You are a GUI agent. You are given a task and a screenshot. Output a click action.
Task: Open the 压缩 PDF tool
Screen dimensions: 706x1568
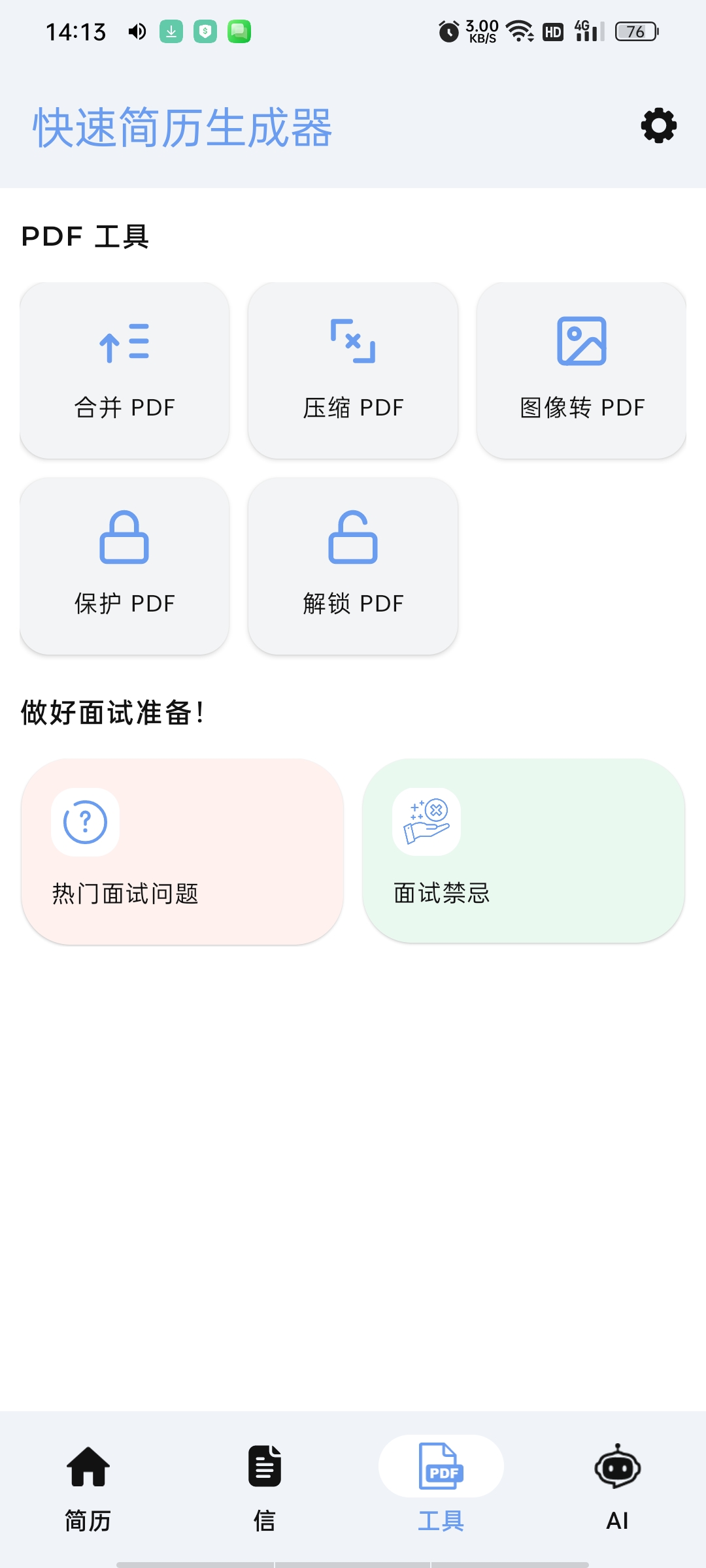click(x=353, y=370)
